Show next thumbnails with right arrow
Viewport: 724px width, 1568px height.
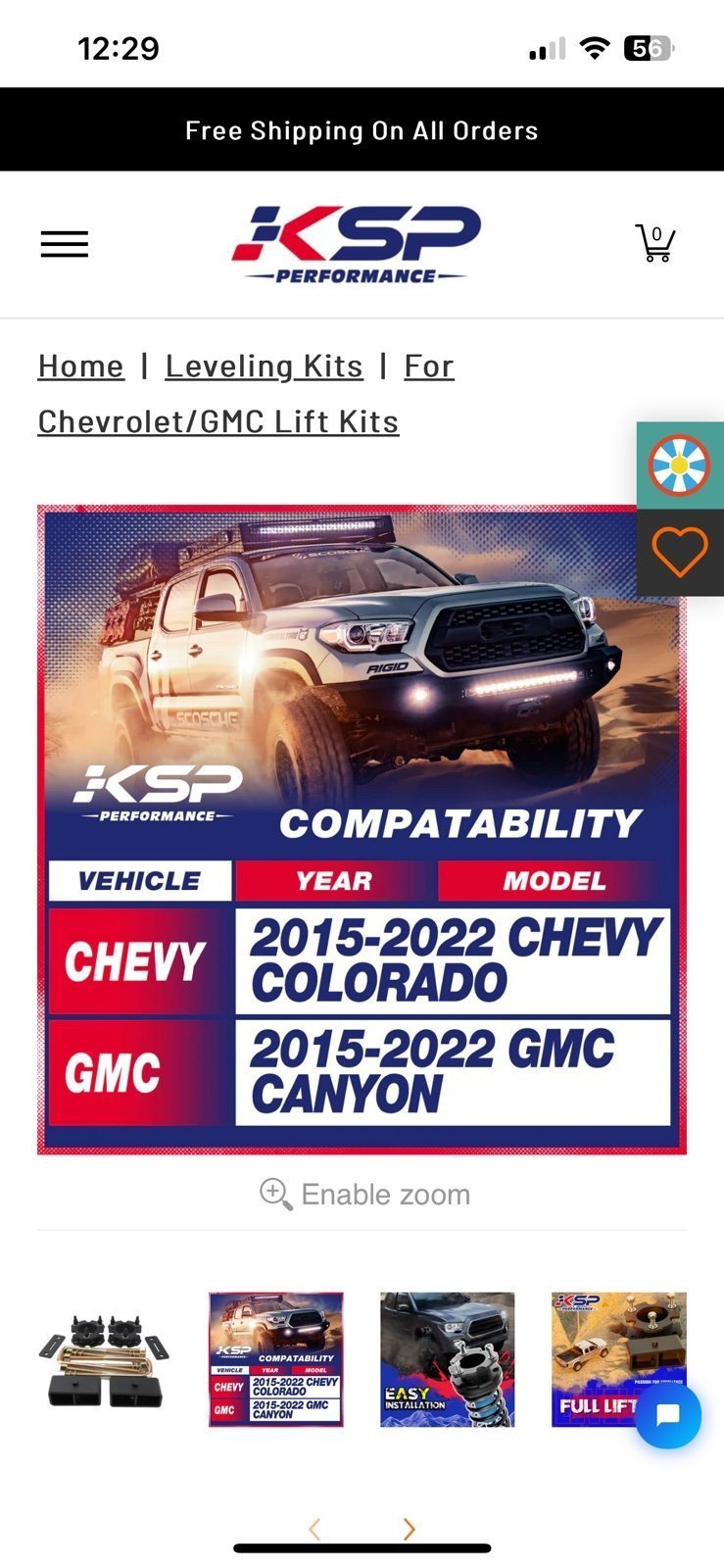click(x=410, y=1529)
